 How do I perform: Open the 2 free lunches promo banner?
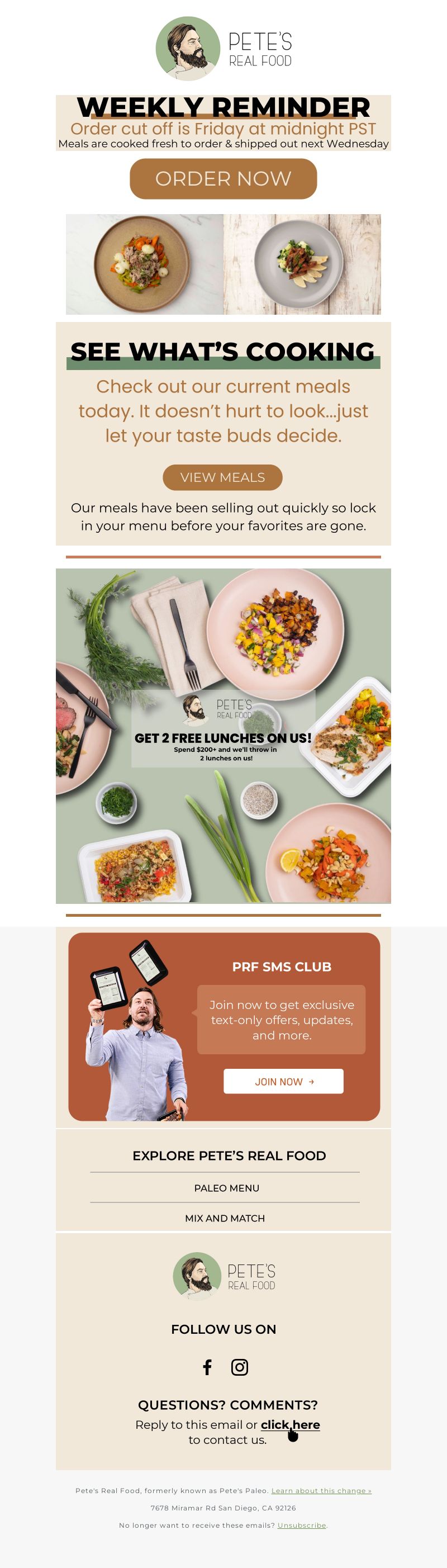tap(223, 736)
